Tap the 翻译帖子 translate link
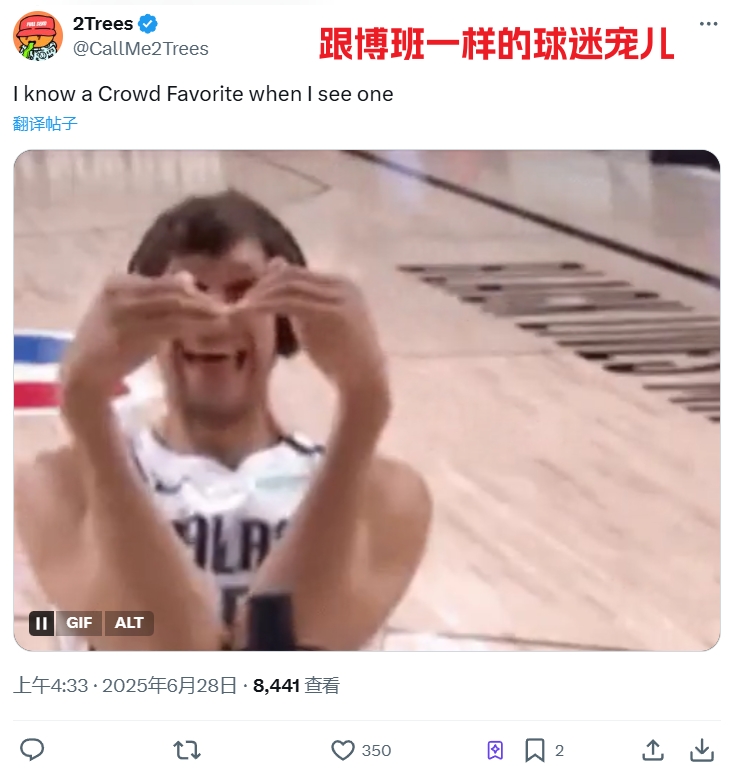The width and height of the screenshot is (740, 774). [x=45, y=124]
